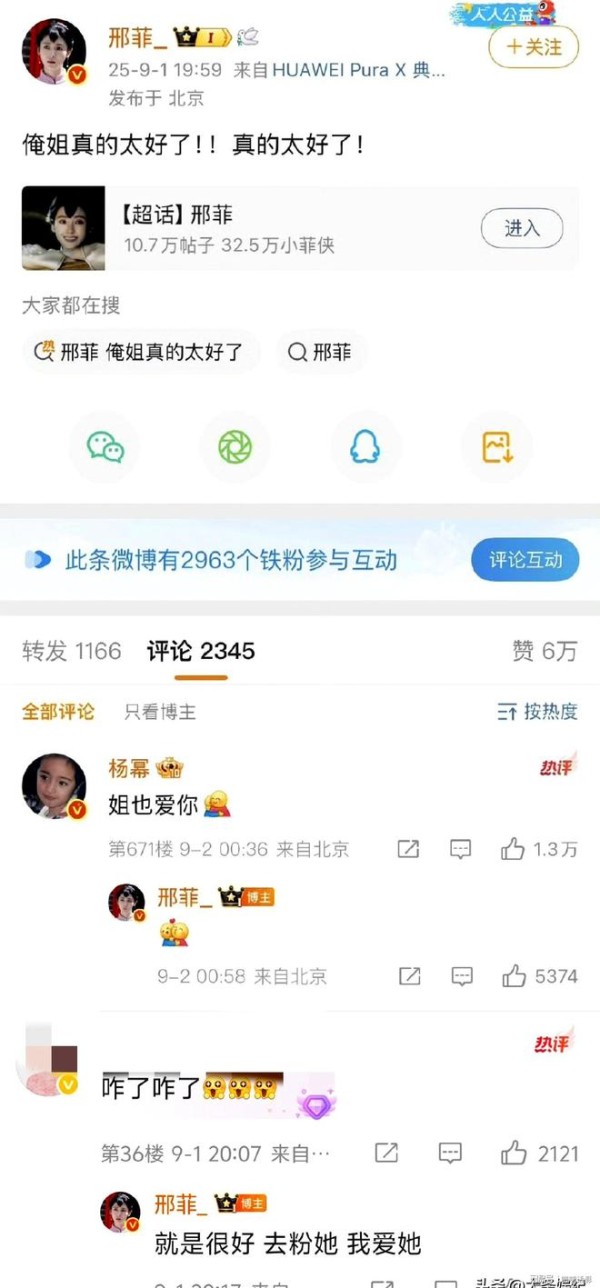Share post to WeChat
Image resolution: width=600 pixels, height=1288 pixels.
coord(105,447)
